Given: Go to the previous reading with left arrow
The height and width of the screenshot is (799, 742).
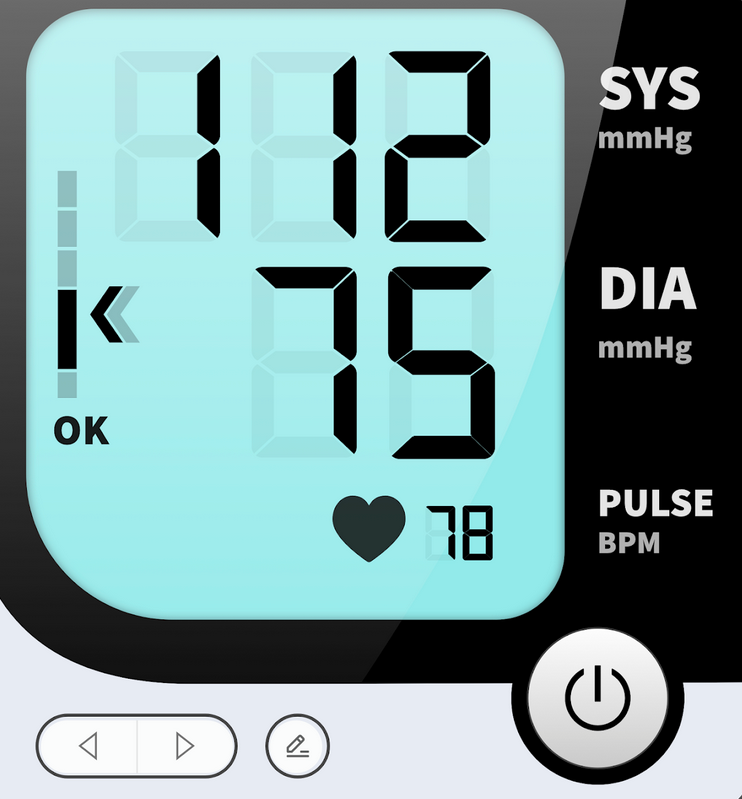Looking at the screenshot, I should pos(88,746).
